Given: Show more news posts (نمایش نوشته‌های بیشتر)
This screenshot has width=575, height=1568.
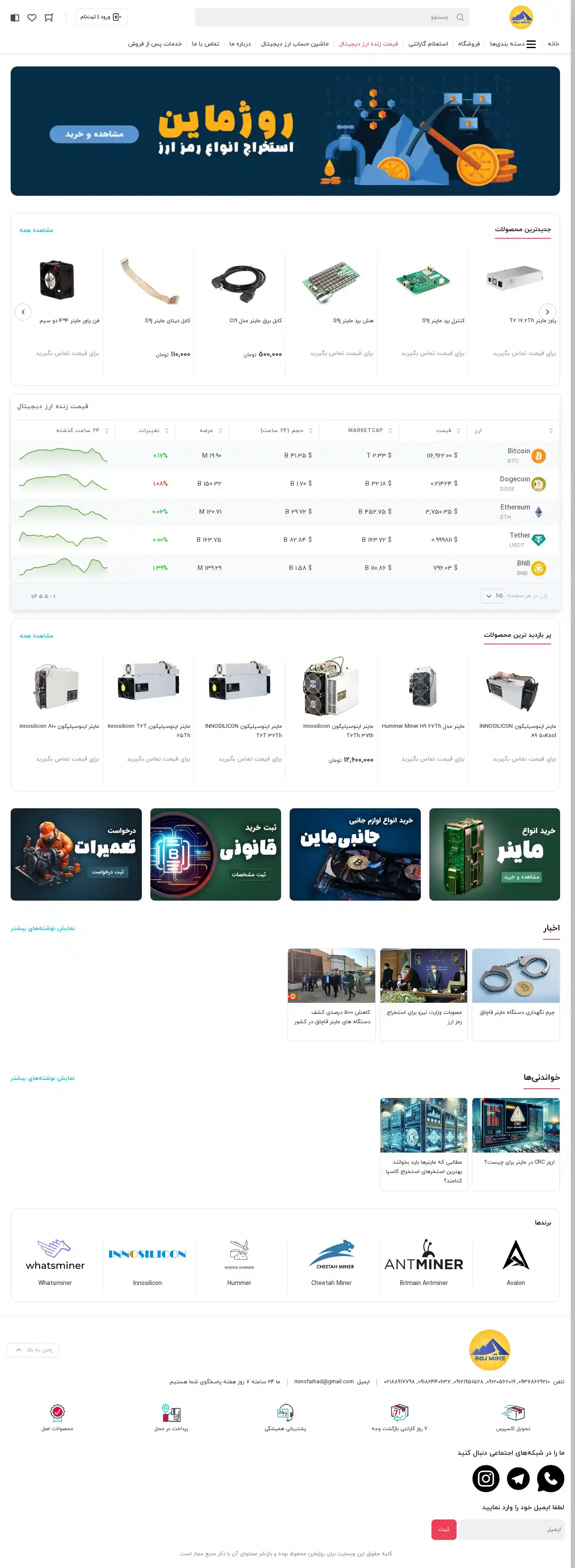Looking at the screenshot, I should coord(43,928).
